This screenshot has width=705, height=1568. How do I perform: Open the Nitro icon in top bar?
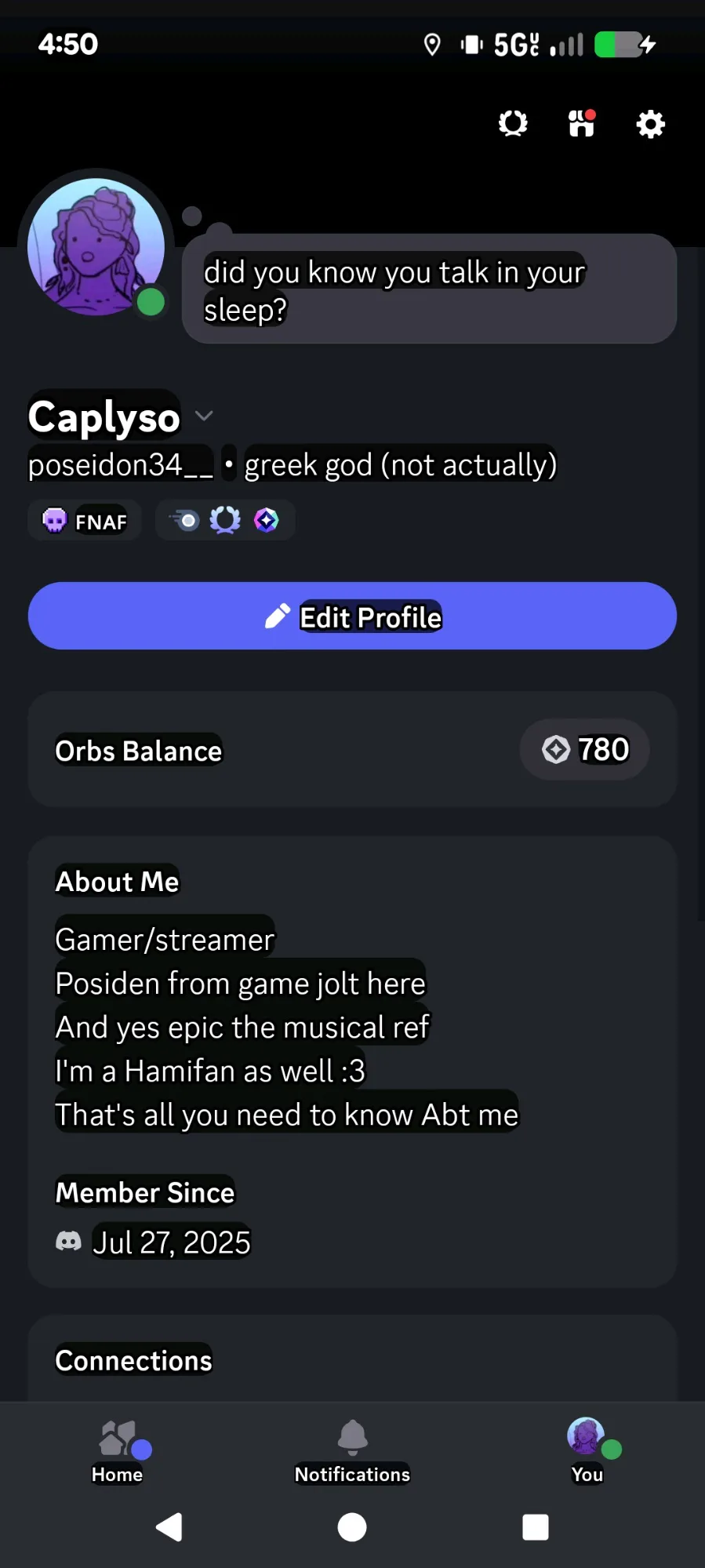click(513, 124)
